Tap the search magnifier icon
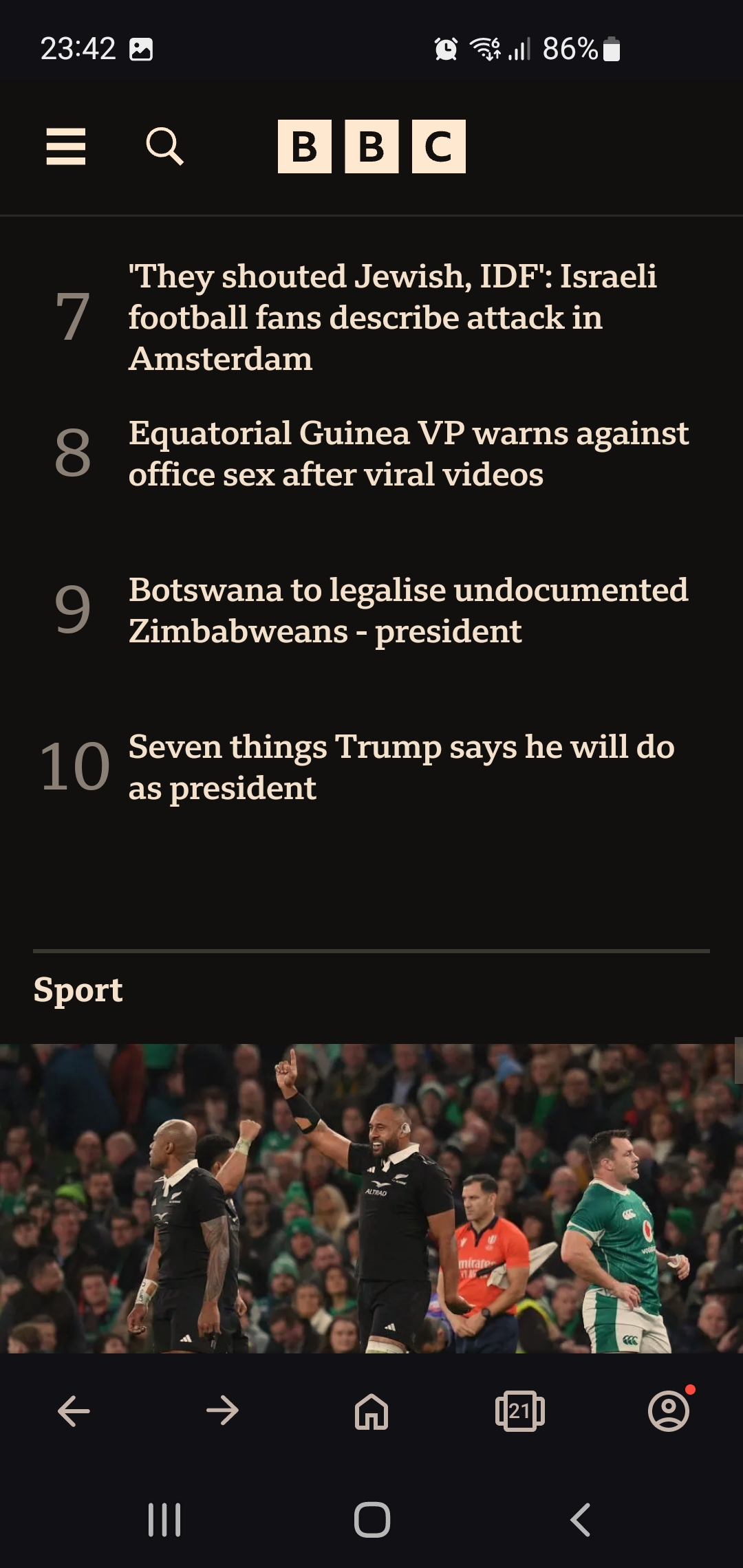 point(165,146)
